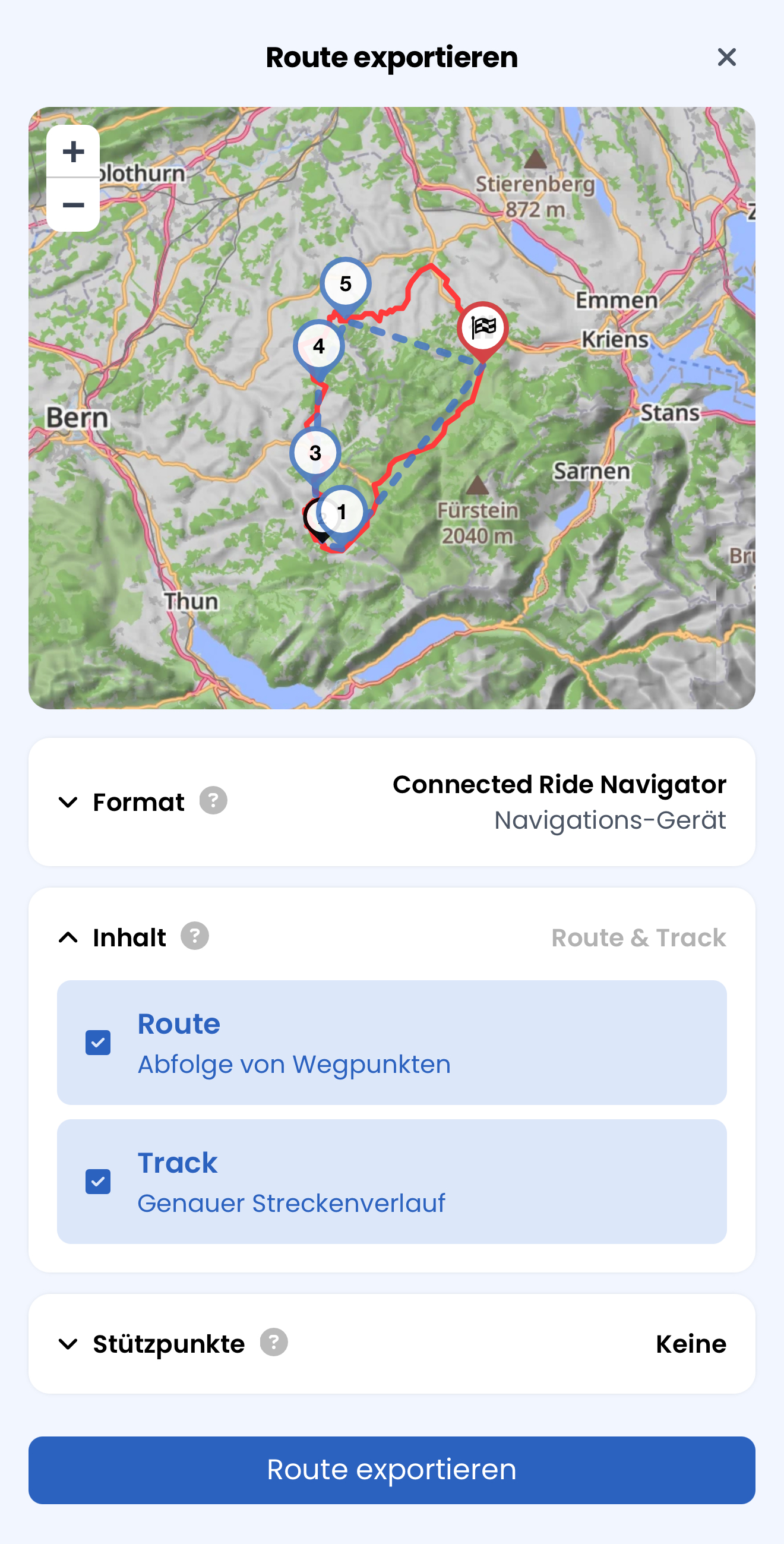The width and height of the screenshot is (784, 1544).
Task: Open help for Inhalt
Action: (195, 936)
